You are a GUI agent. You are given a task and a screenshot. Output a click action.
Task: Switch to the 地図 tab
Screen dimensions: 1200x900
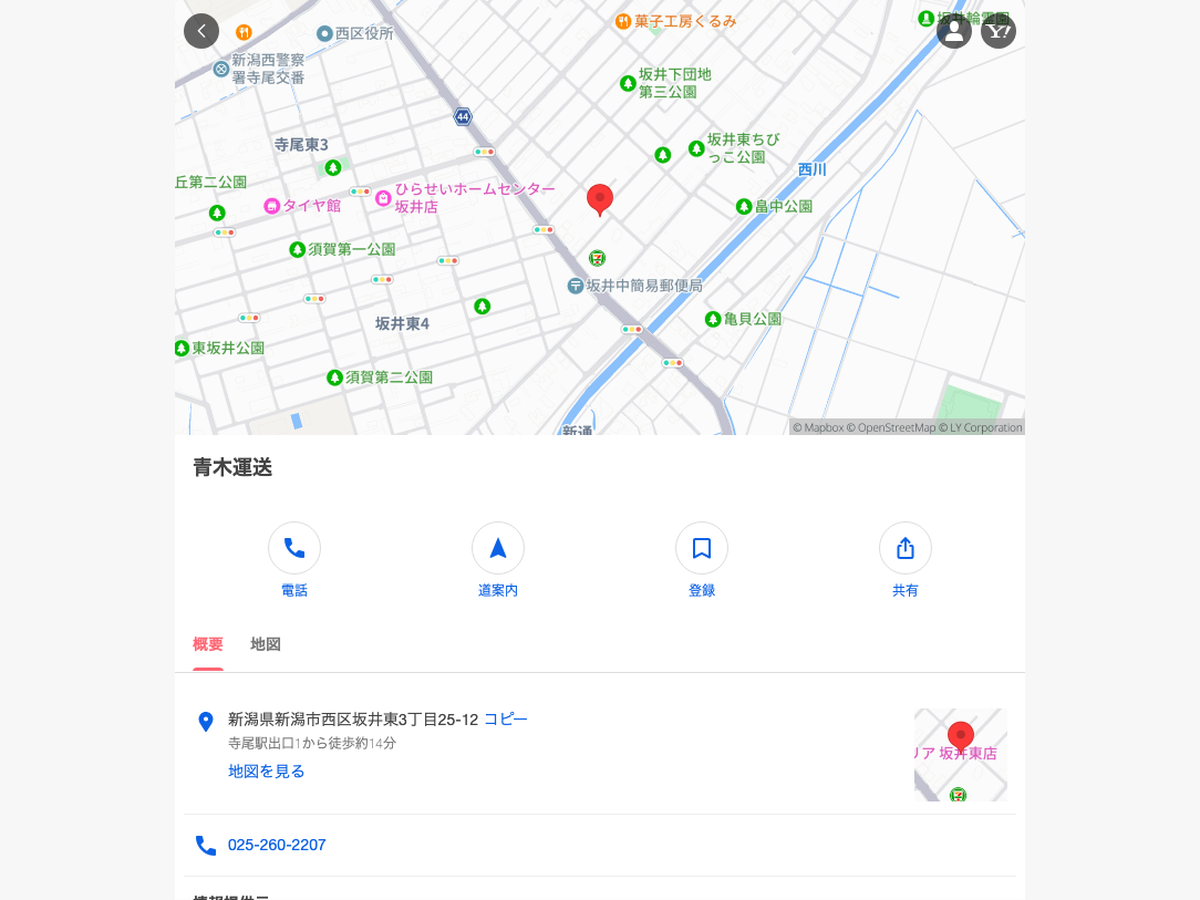265,645
